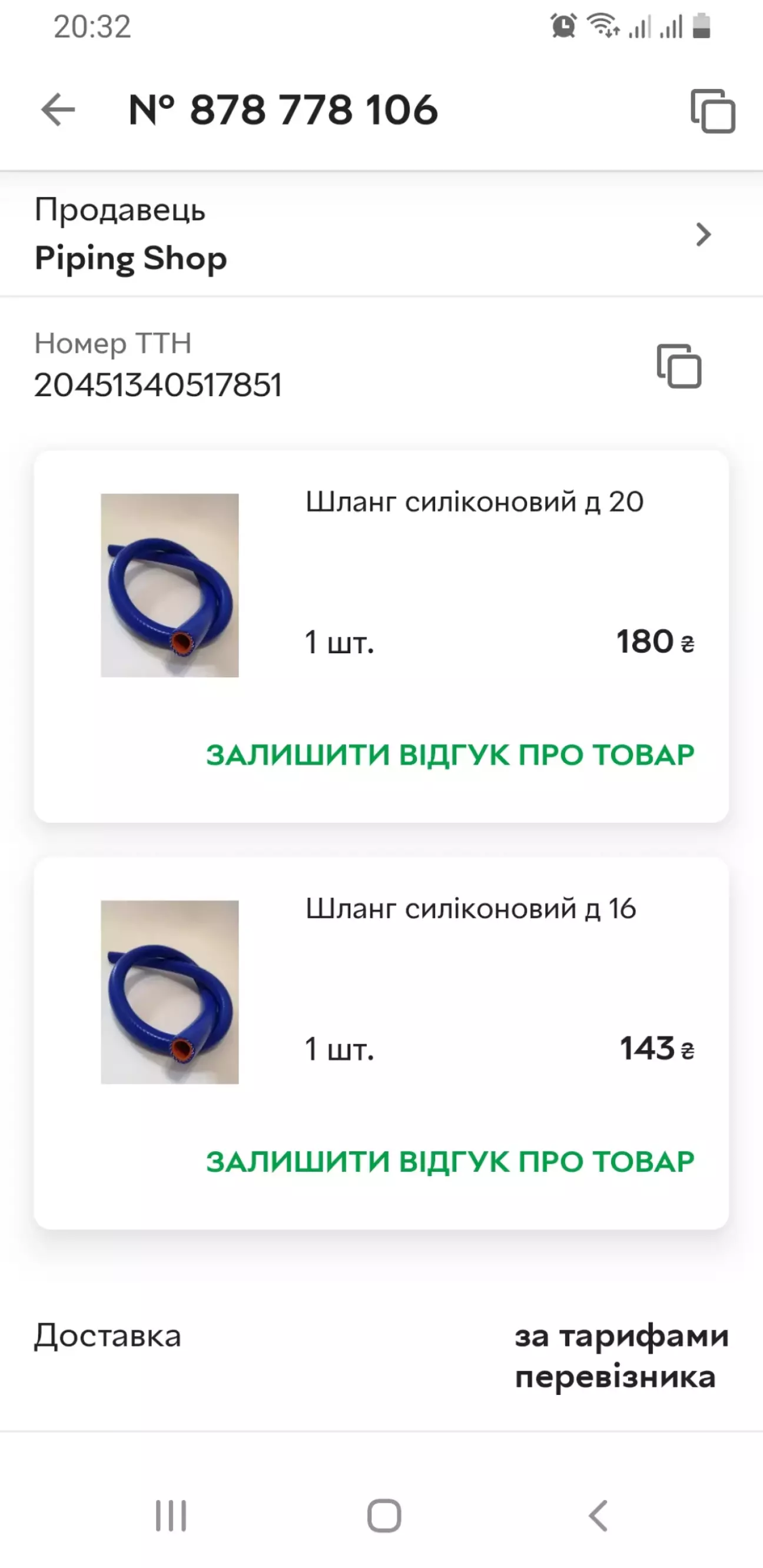Copy the ТТН tracking number

click(x=678, y=367)
